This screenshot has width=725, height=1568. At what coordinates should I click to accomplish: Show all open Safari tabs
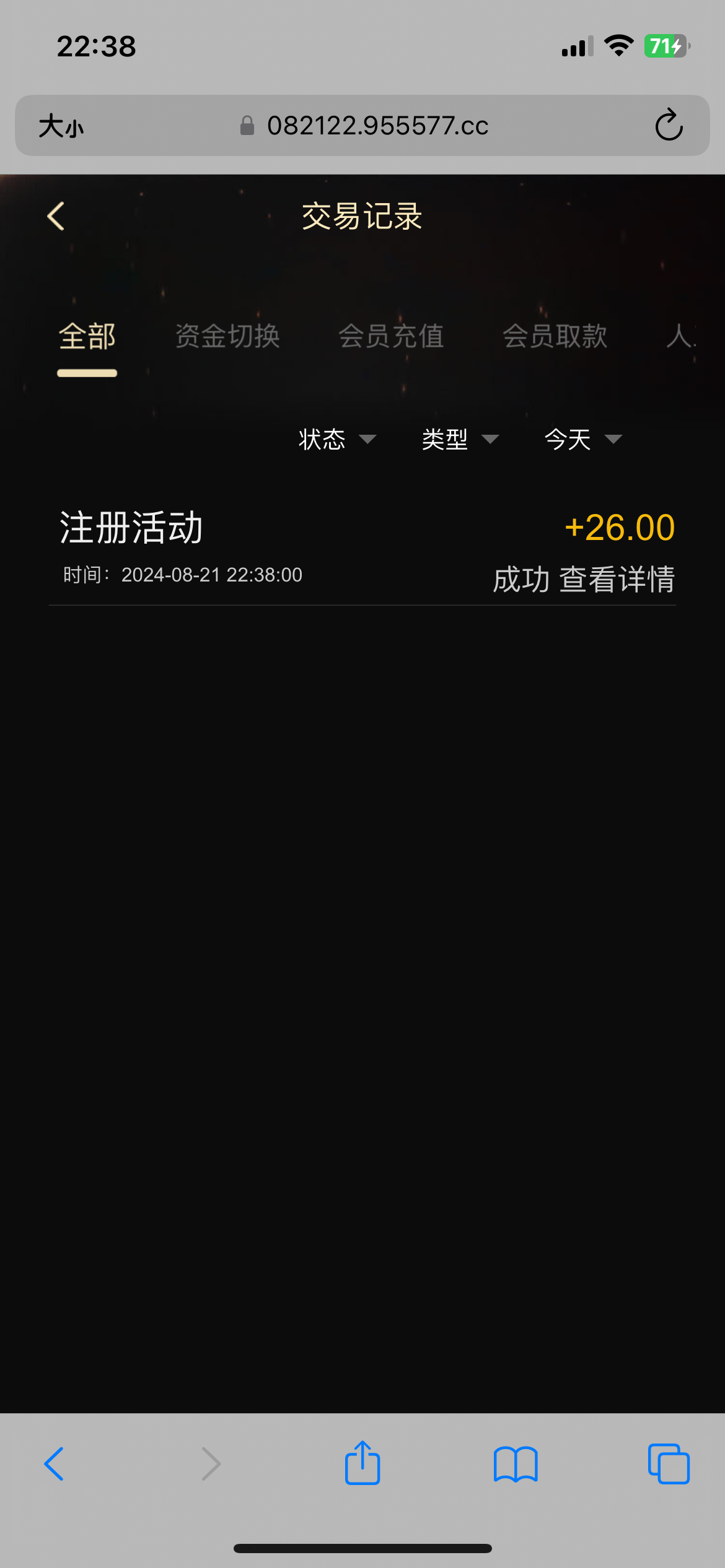click(669, 1464)
